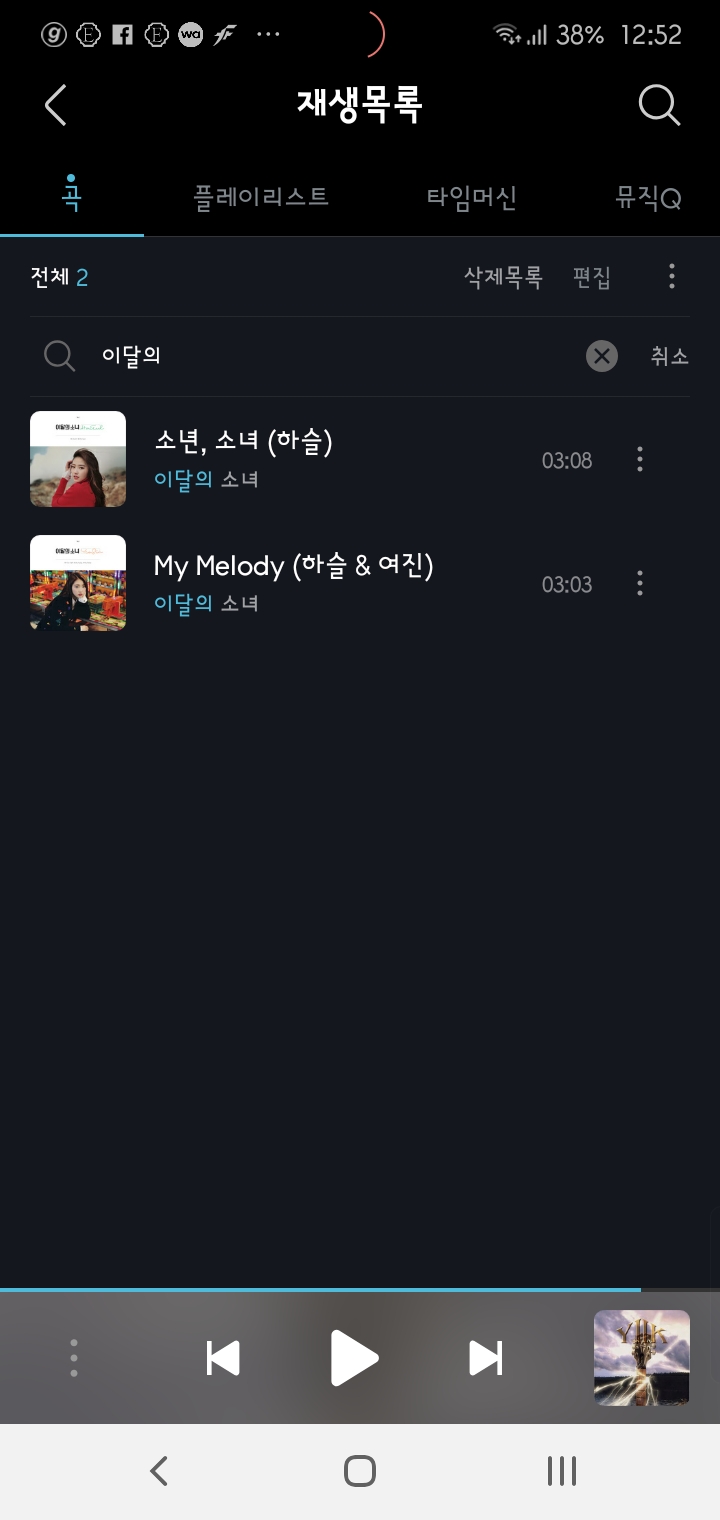This screenshot has width=720, height=1520.
Task: Cancel the search with 취소
Action: coord(669,356)
